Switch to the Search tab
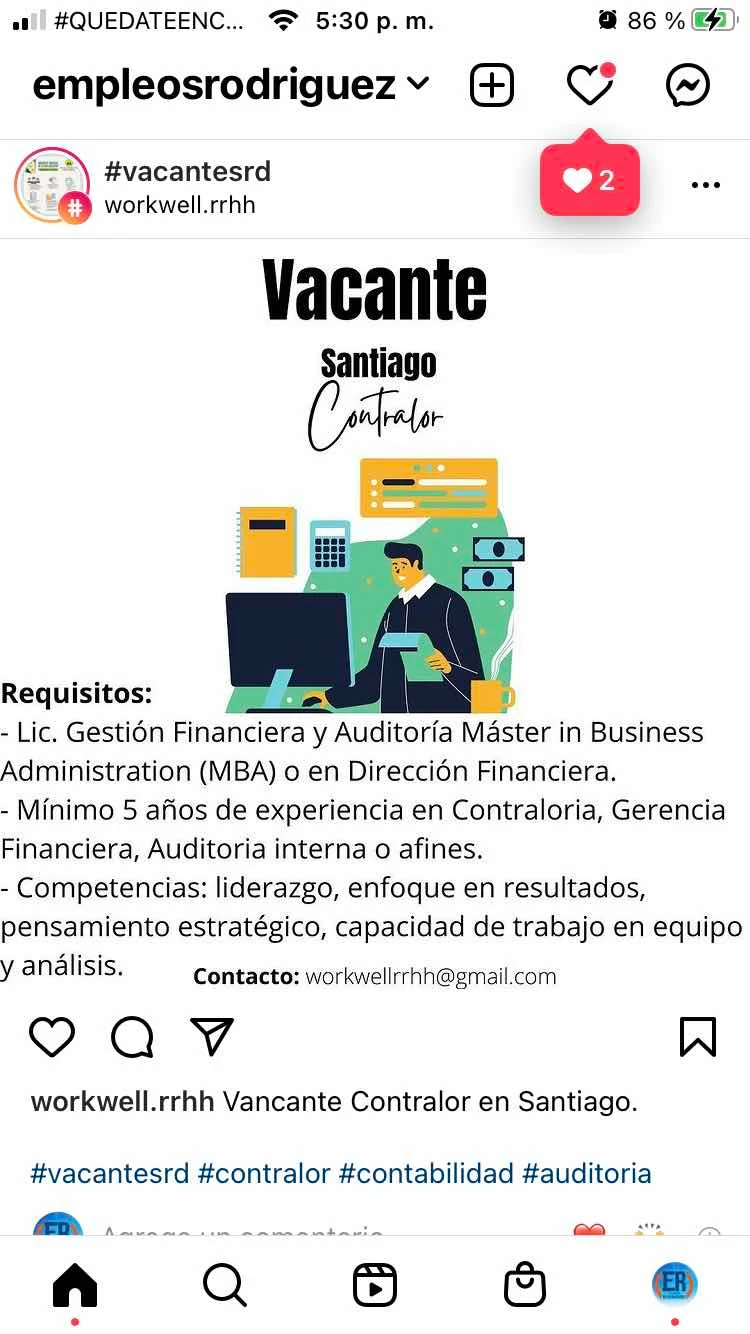The height and width of the screenshot is (1334, 750). 224,1285
